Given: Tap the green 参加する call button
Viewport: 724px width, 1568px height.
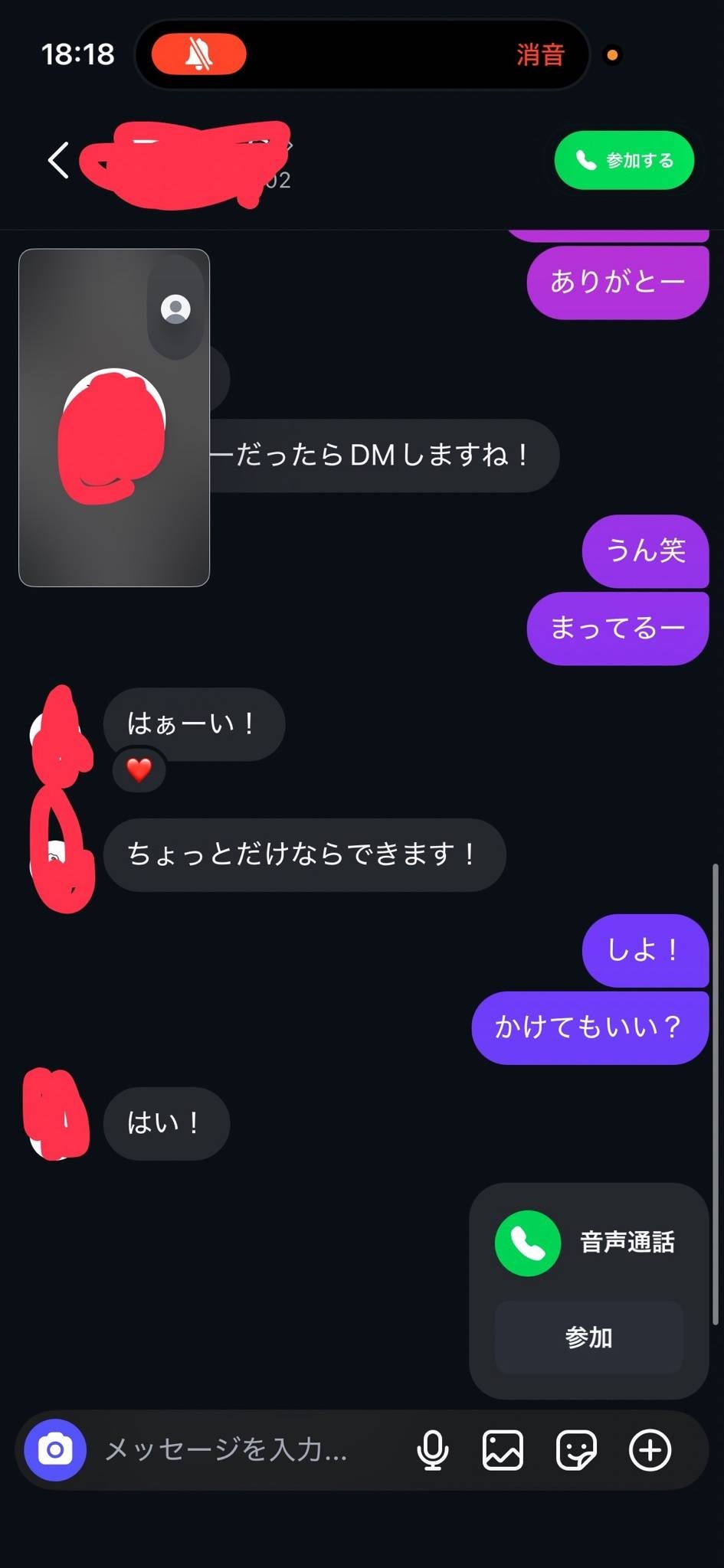Looking at the screenshot, I should pyautogui.click(x=624, y=160).
